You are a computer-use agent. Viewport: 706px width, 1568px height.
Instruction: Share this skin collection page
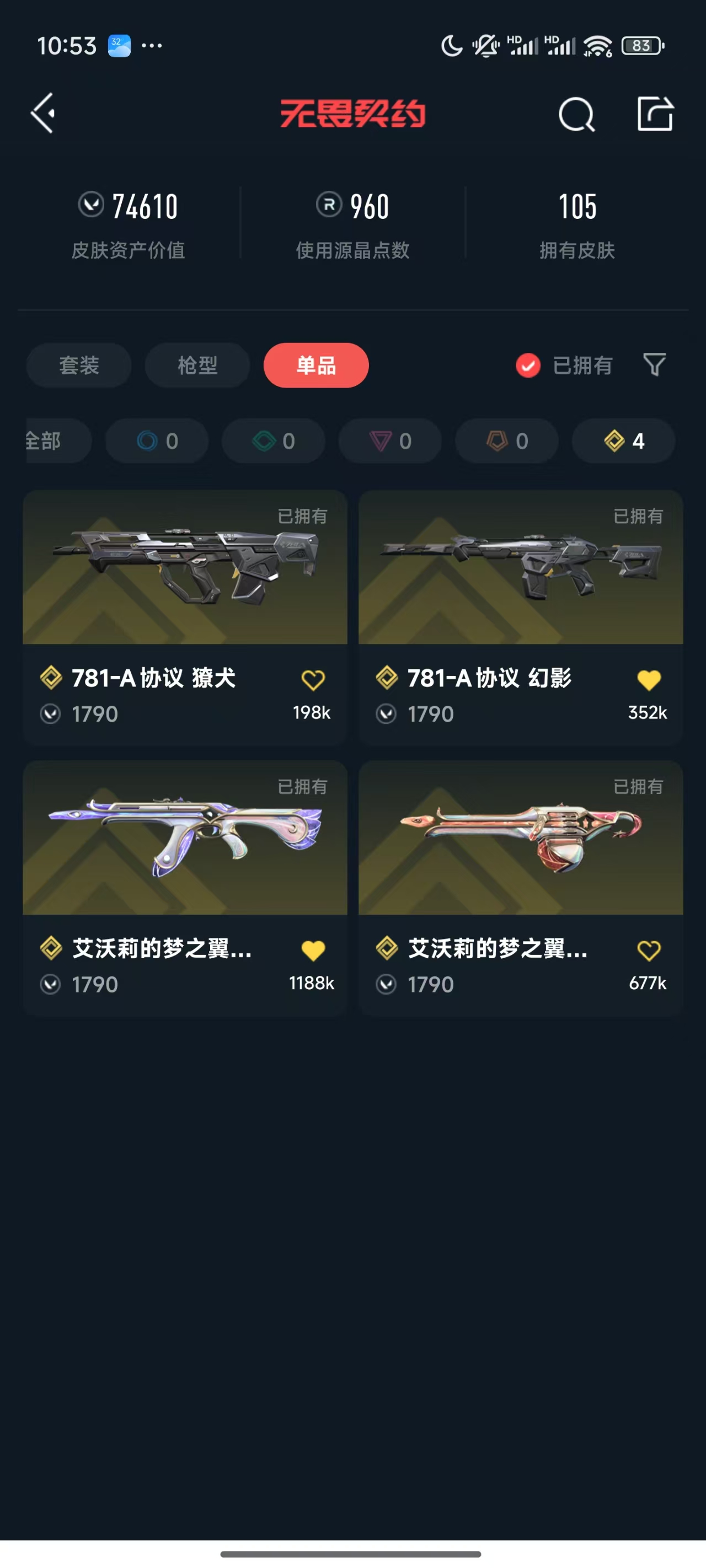[x=655, y=114]
